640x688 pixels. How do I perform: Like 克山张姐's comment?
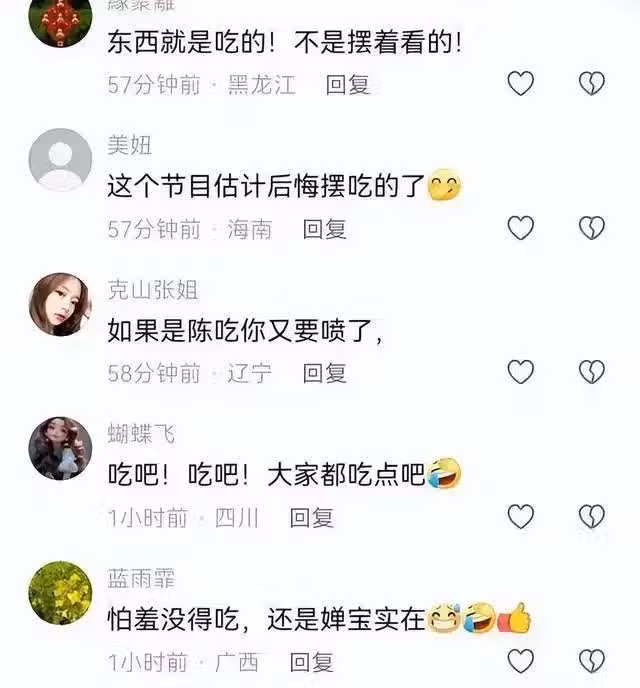[521, 372]
